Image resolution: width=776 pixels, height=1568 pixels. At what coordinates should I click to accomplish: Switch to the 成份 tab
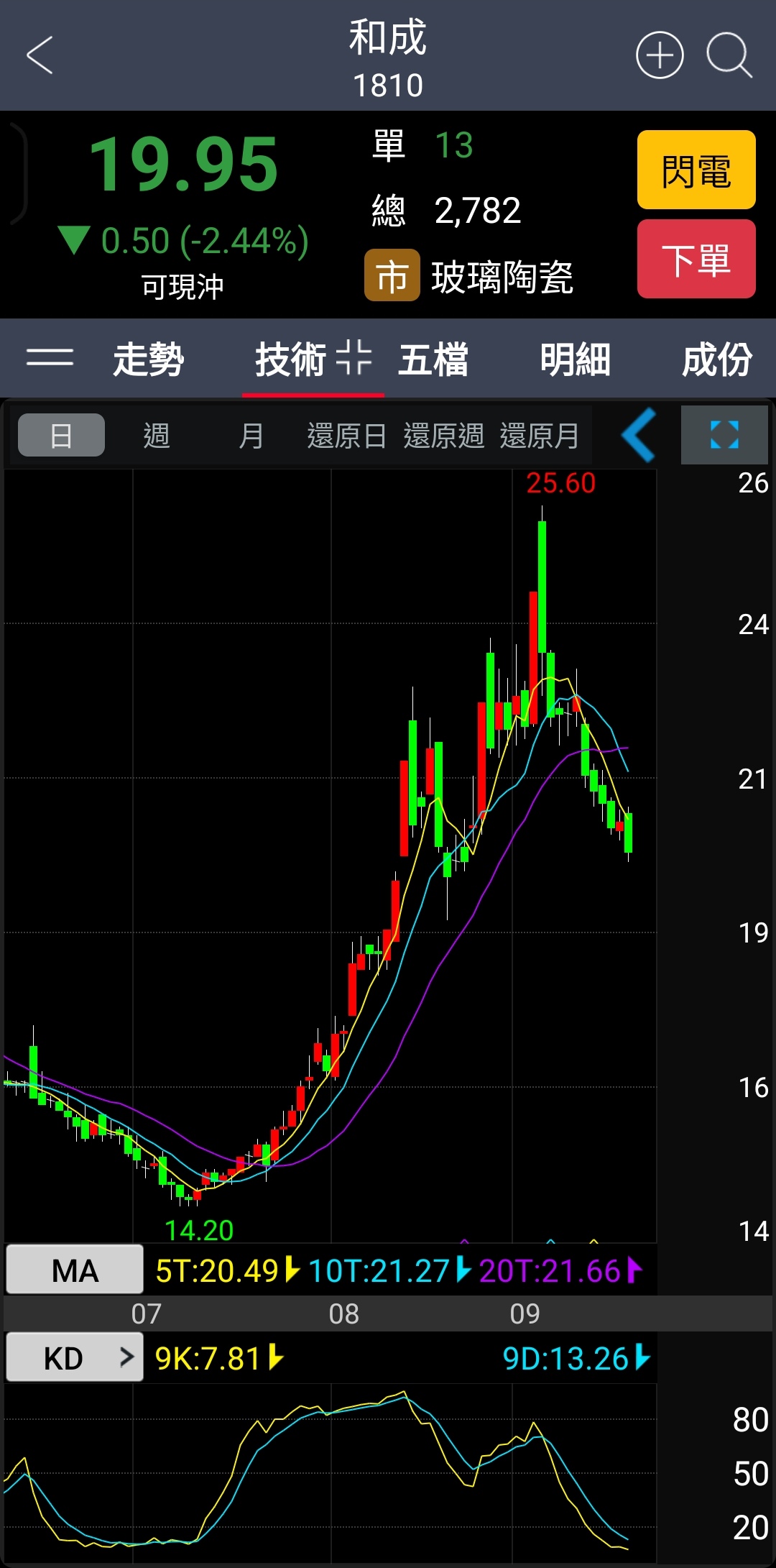pyautogui.click(x=717, y=359)
